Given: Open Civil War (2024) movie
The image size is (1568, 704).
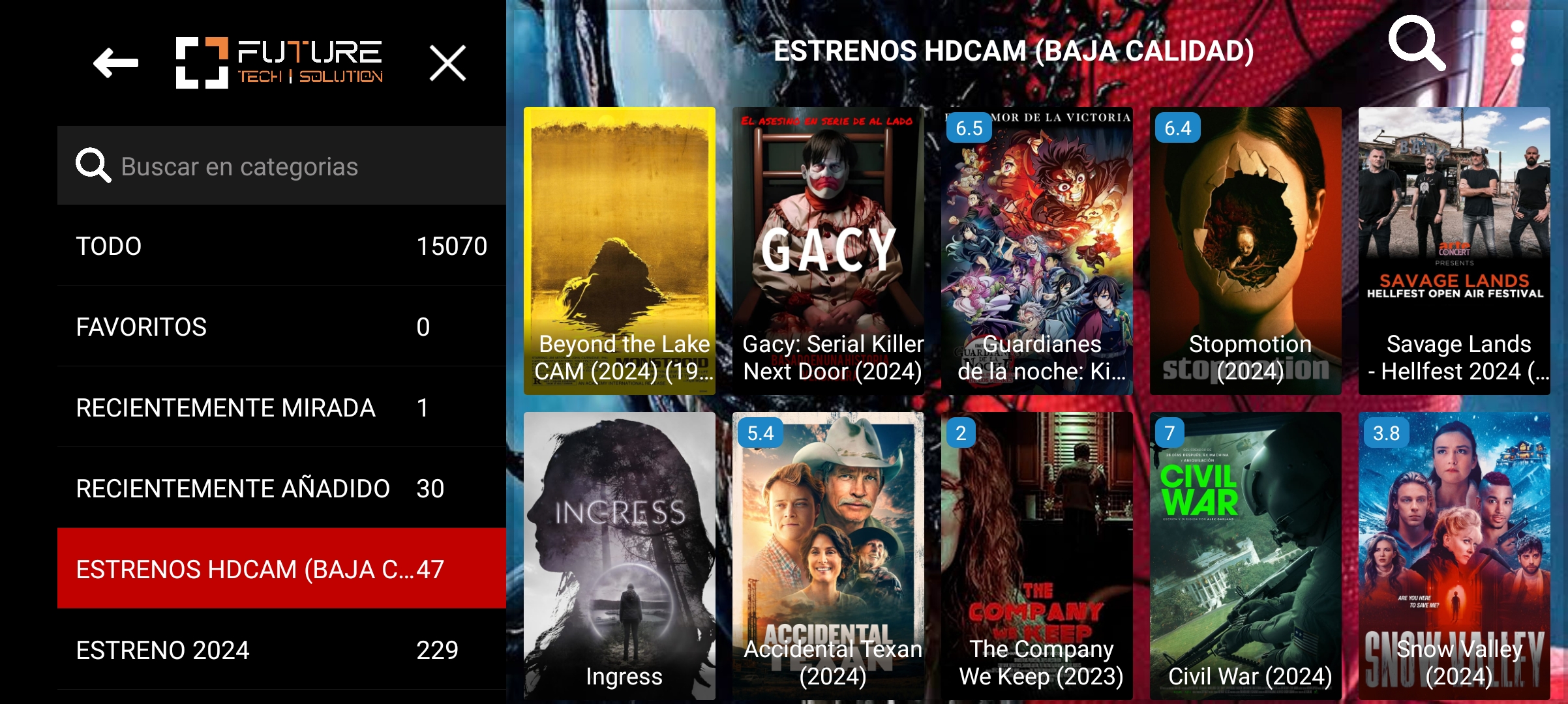Looking at the screenshot, I should [x=1245, y=555].
